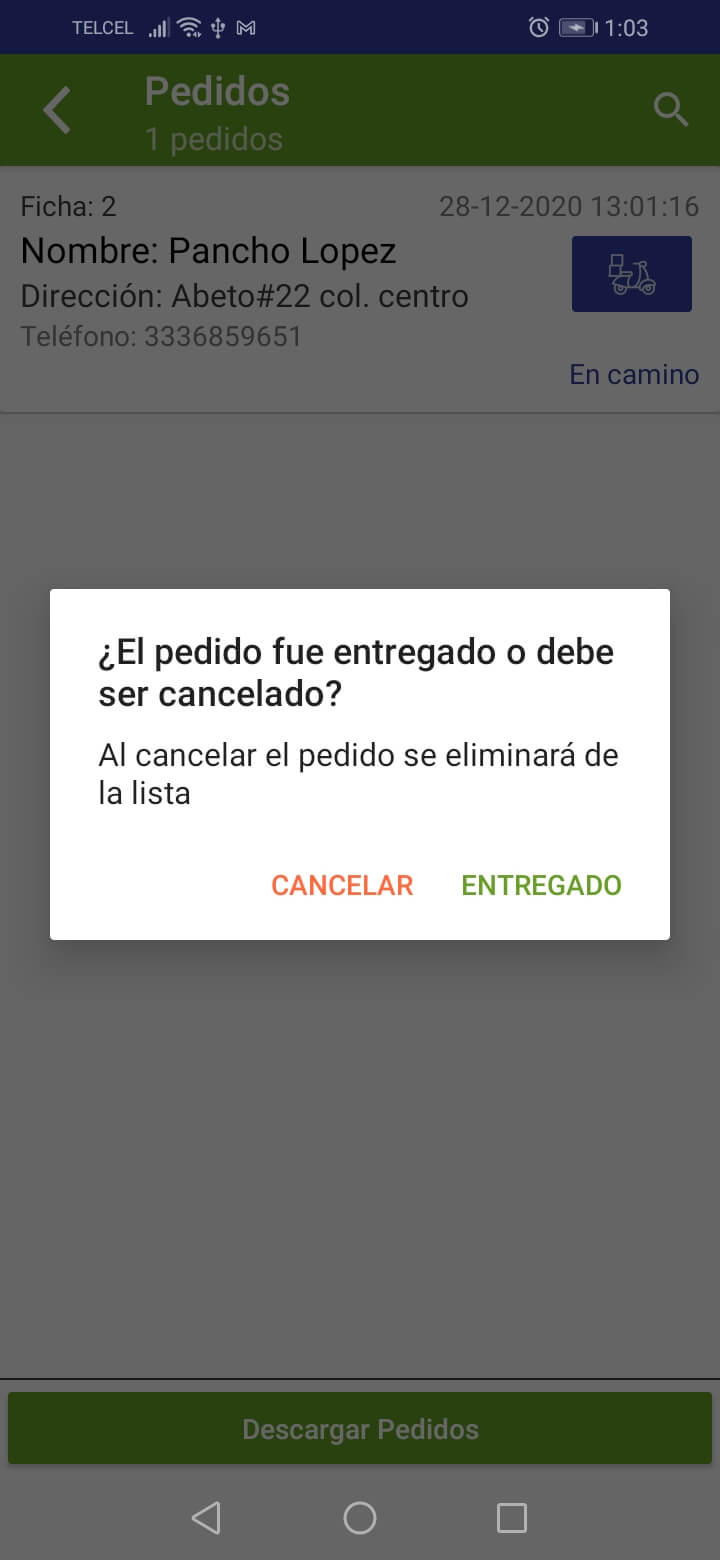Viewport: 720px width, 1560px height.
Task: Go back with the header arrow
Action: 57,110
